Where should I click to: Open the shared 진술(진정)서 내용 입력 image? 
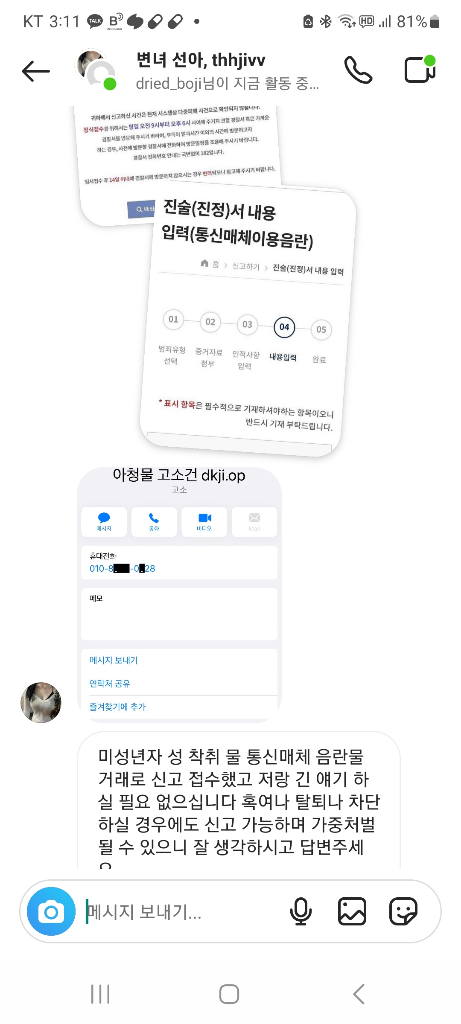click(x=248, y=323)
